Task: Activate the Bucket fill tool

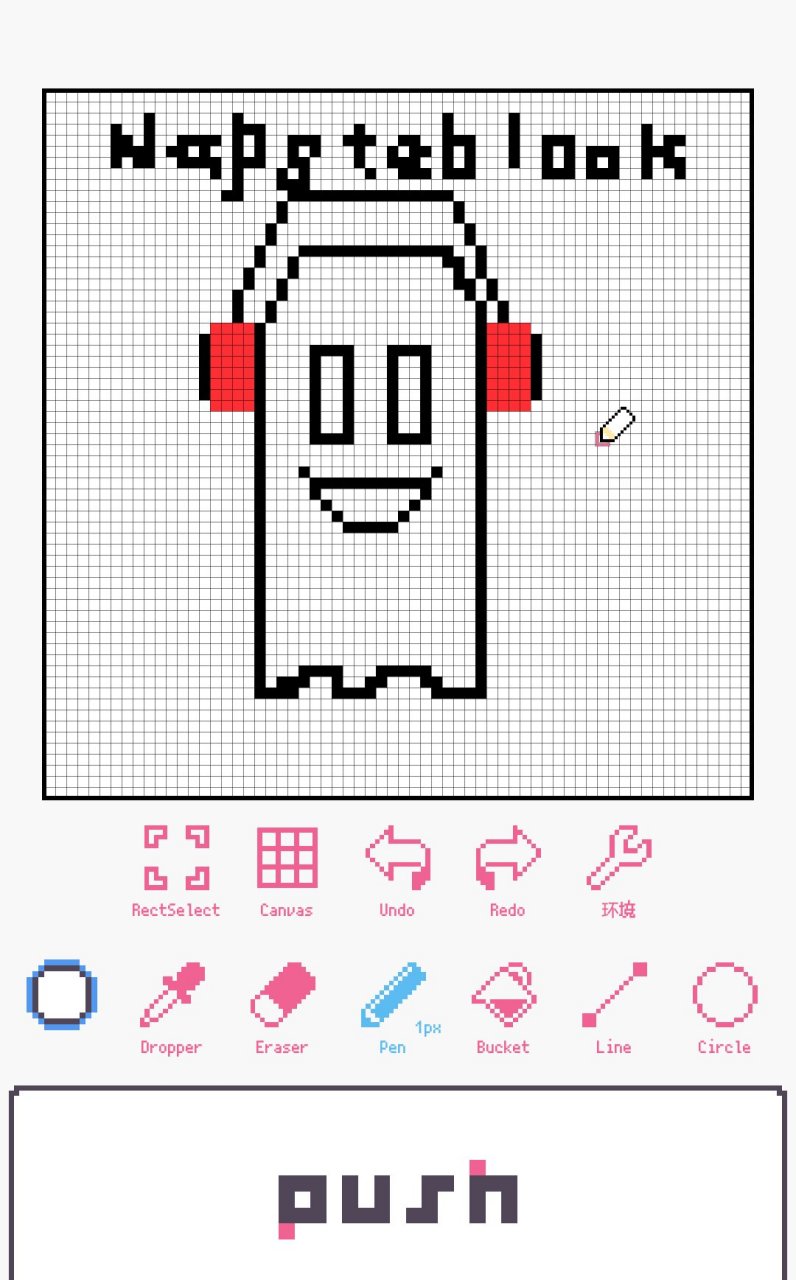Action: [x=502, y=995]
